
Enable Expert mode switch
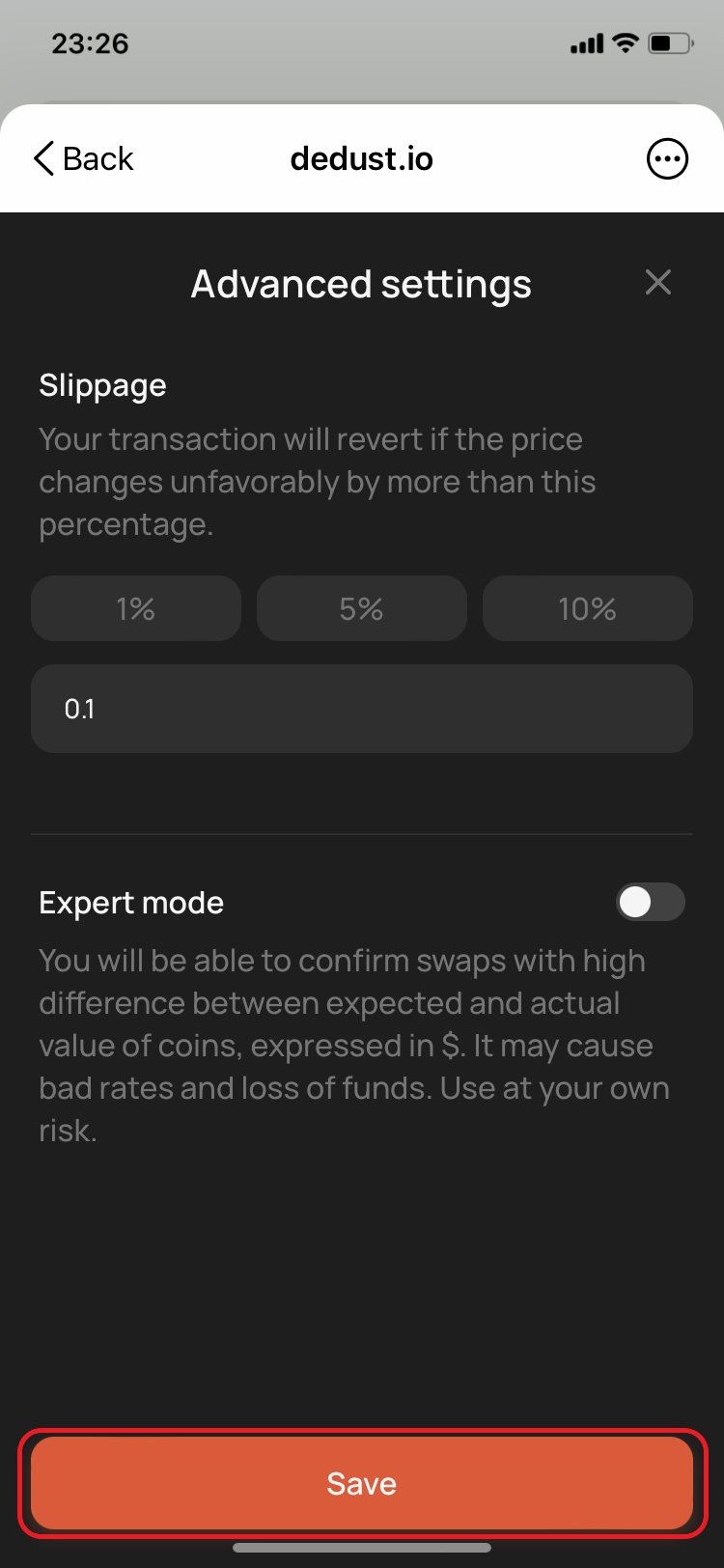[x=650, y=903]
